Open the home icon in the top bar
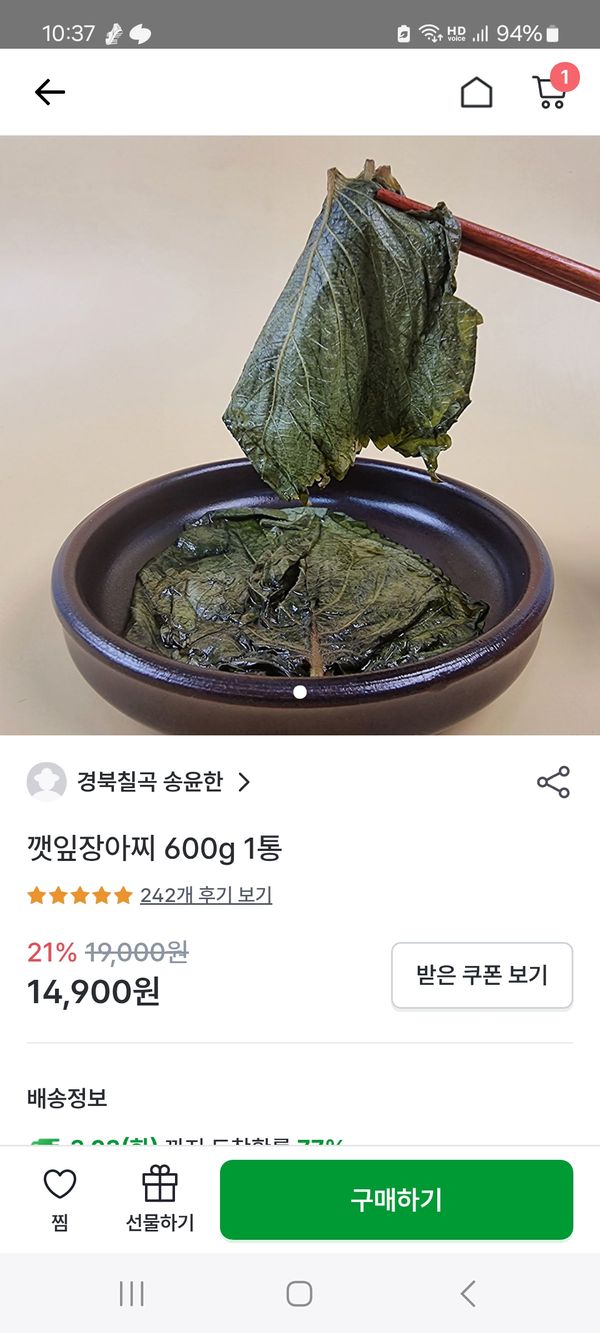The height and width of the screenshot is (1333, 600). pyautogui.click(x=476, y=92)
